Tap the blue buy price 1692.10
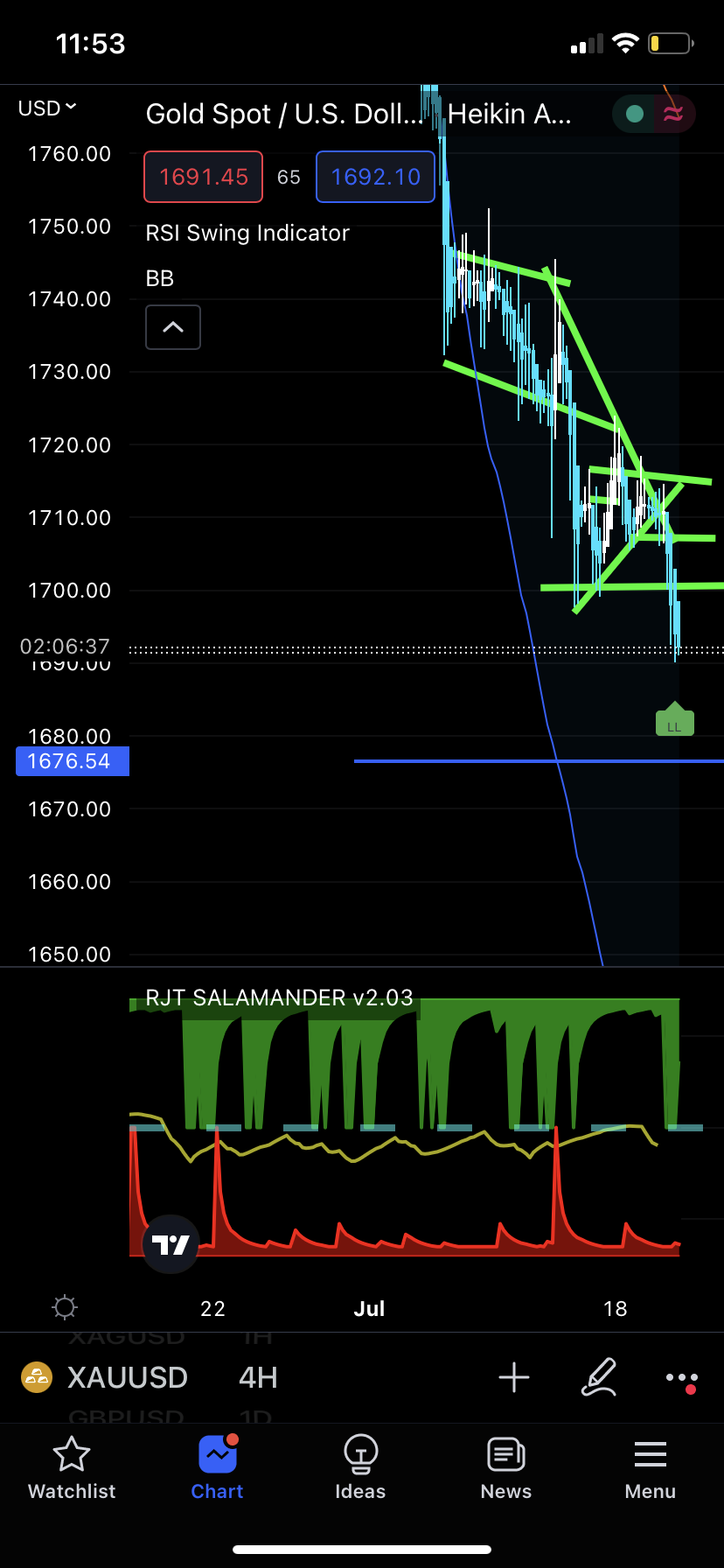Image resolution: width=724 pixels, height=1568 pixels. coord(375,177)
